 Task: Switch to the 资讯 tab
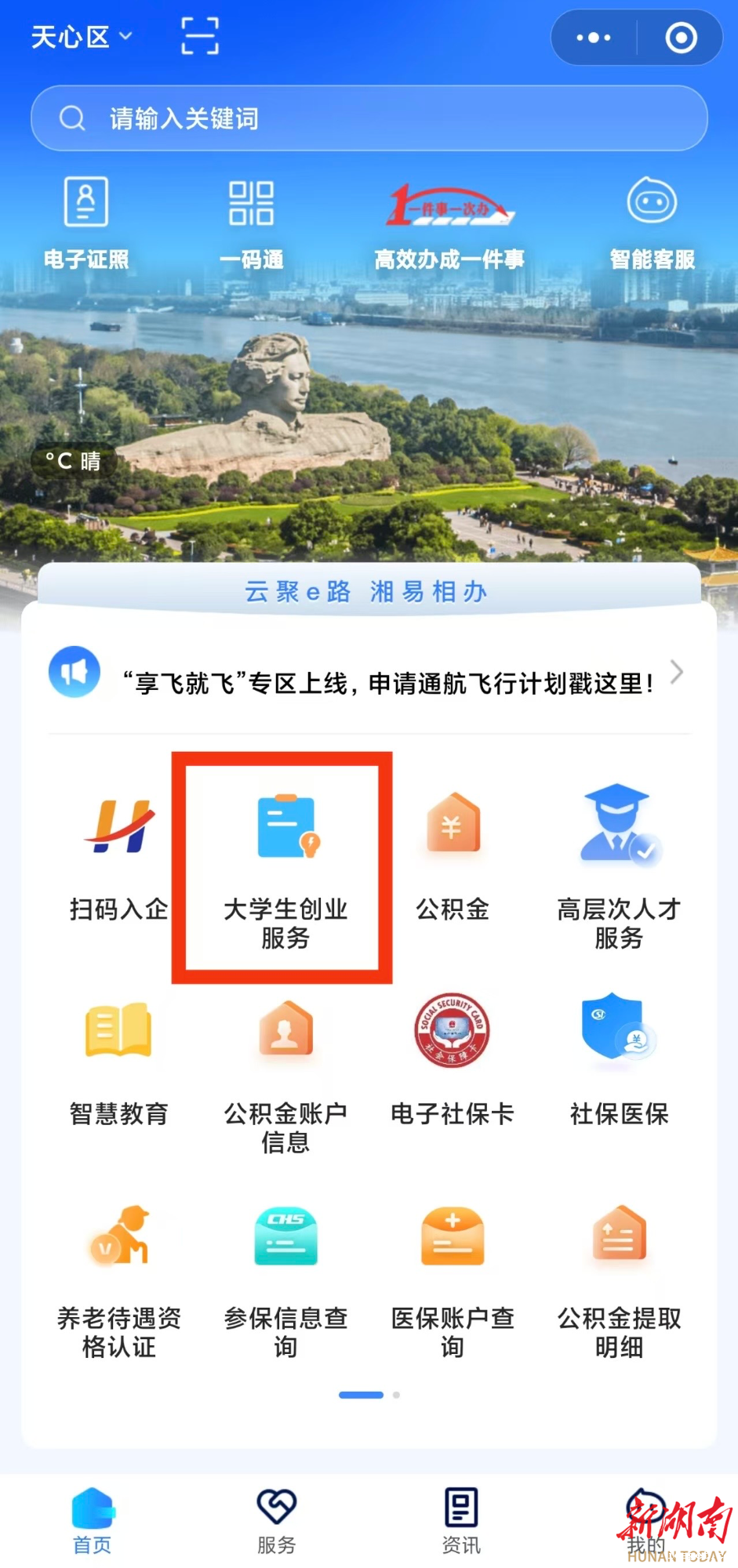click(x=461, y=1521)
